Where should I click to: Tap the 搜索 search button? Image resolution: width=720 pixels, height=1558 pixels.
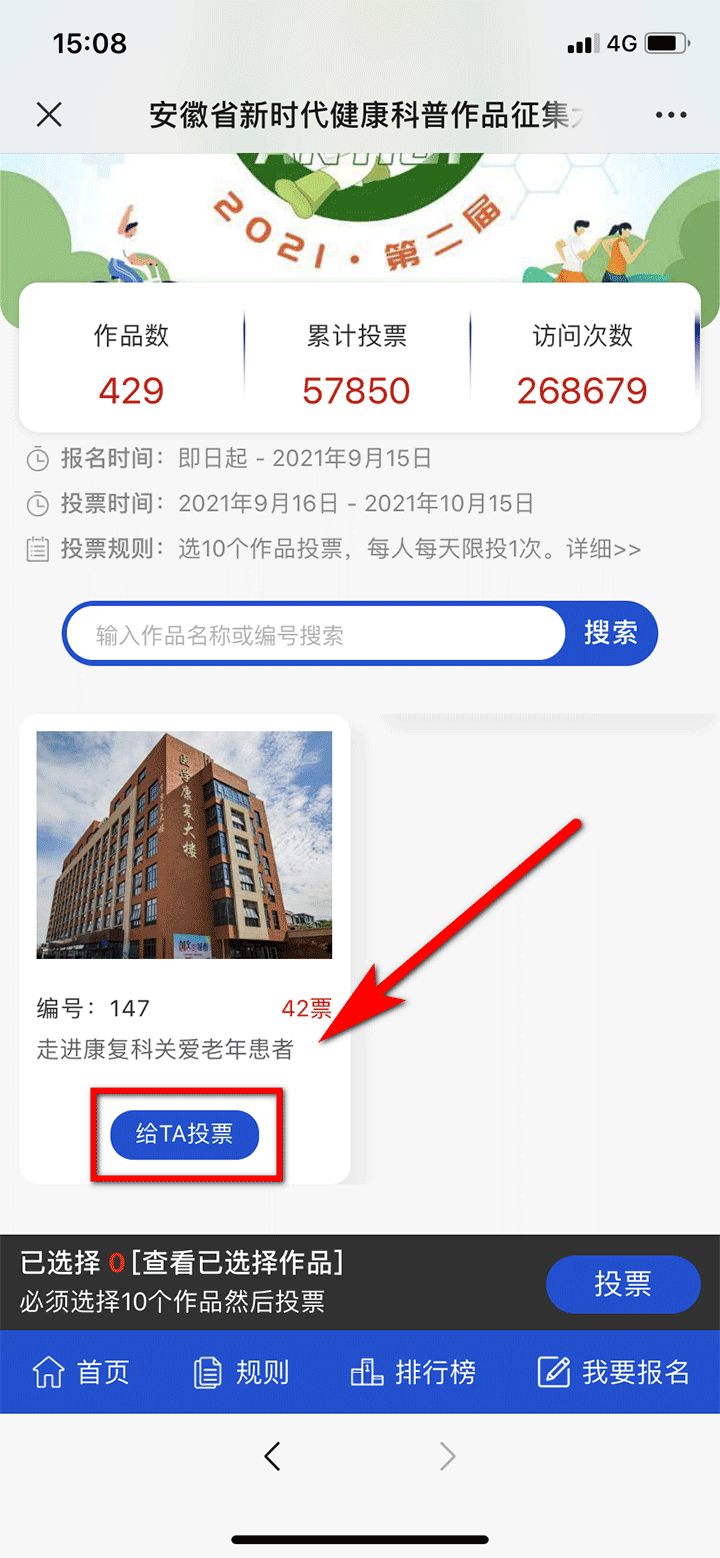point(611,633)
